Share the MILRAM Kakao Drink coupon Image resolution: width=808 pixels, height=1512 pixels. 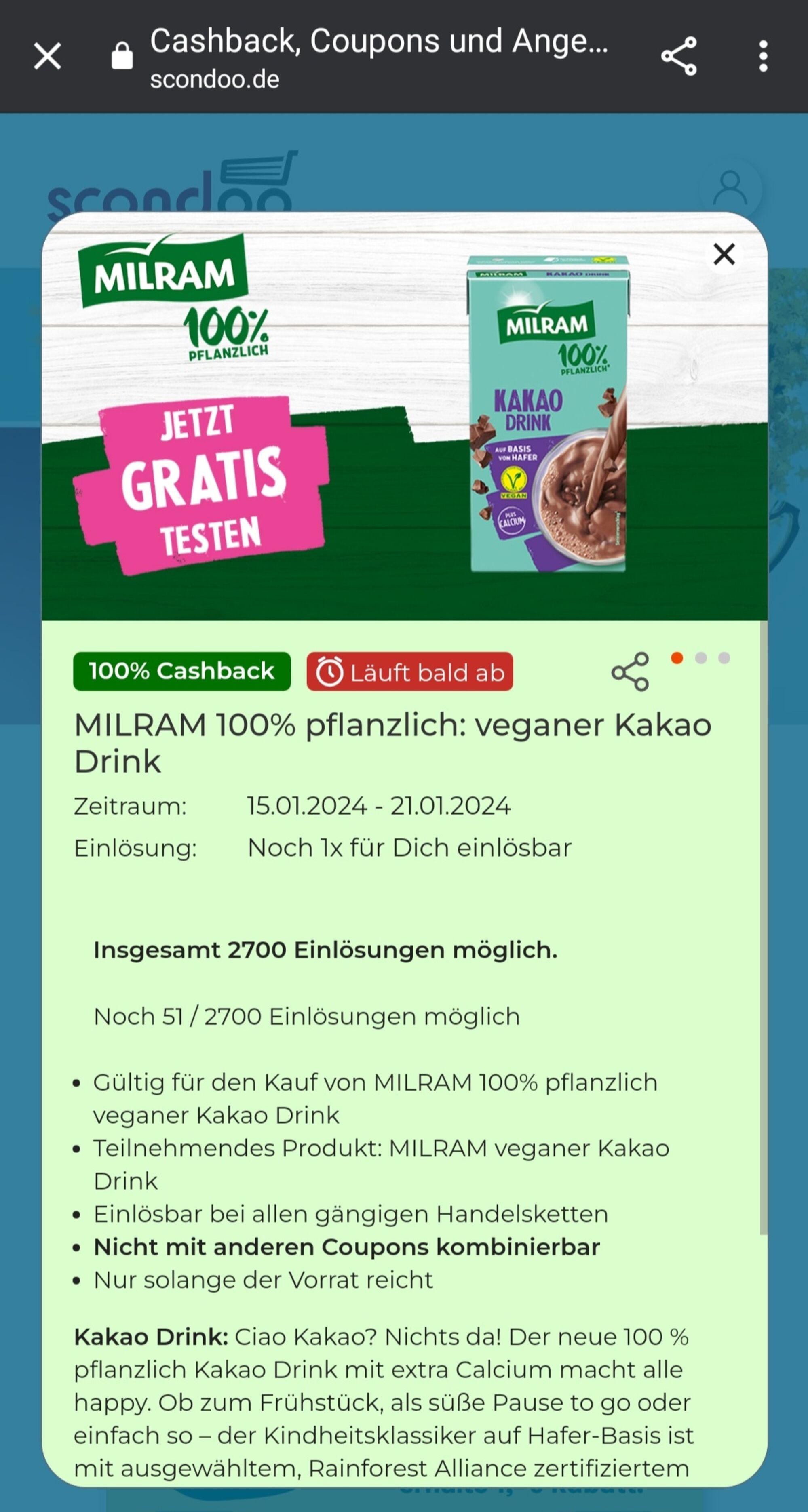tap(630, 672)
